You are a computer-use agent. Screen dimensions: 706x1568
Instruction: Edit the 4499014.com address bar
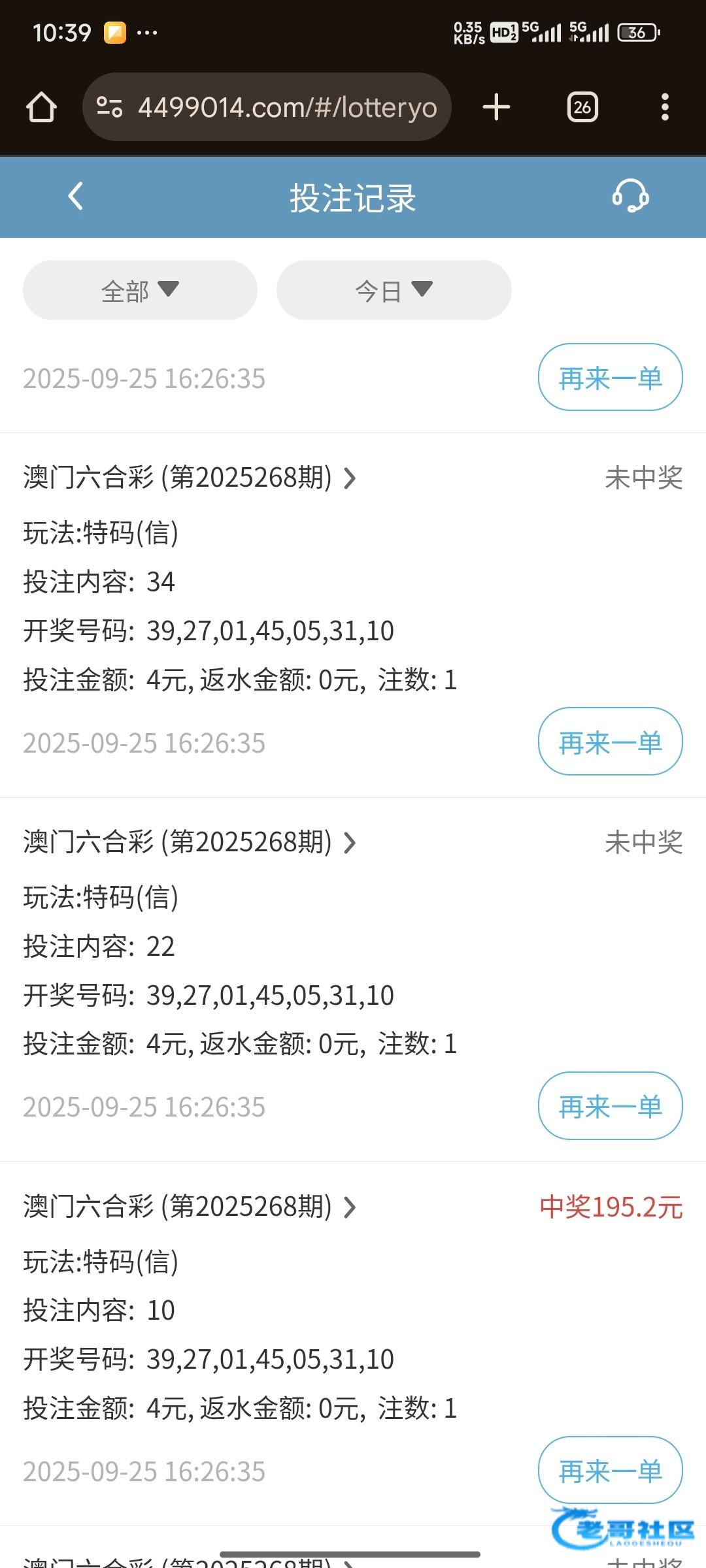click(267, 107)
